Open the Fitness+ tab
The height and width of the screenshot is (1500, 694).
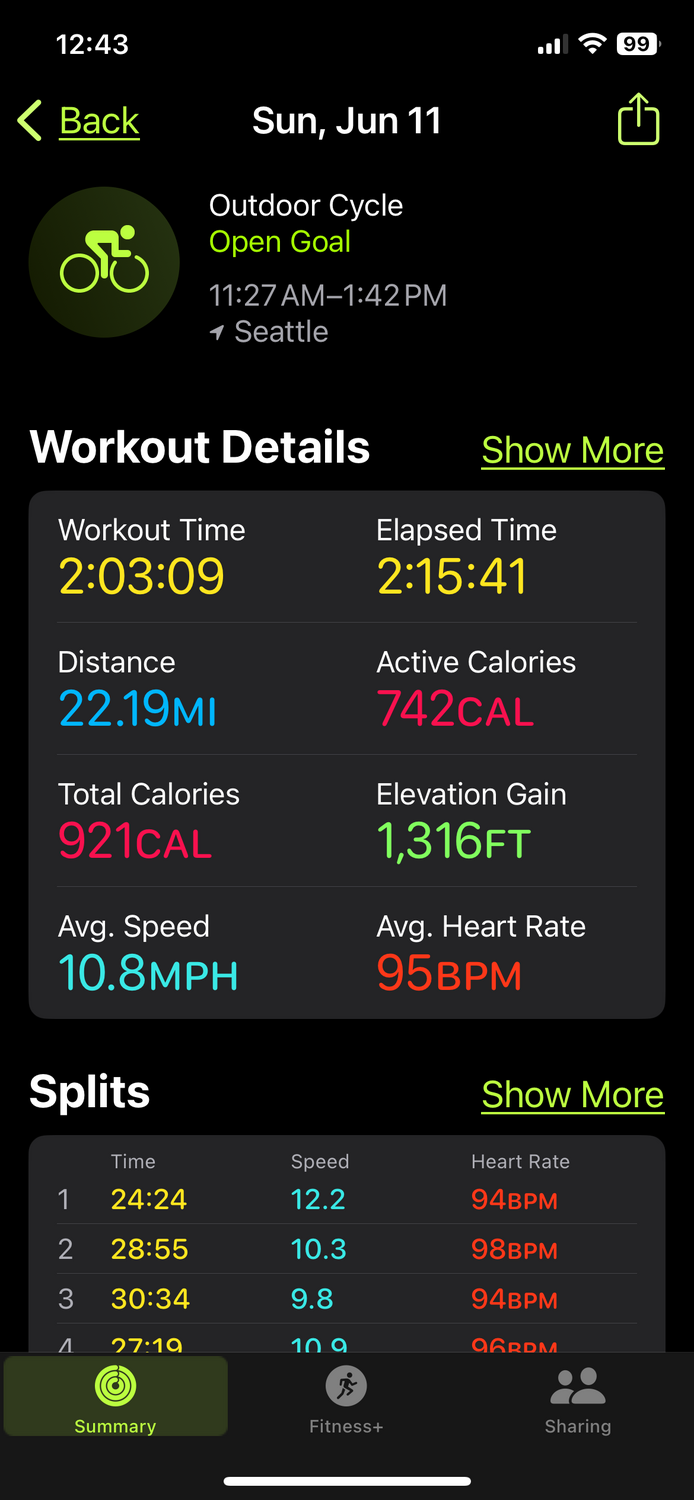point(346,1398)
